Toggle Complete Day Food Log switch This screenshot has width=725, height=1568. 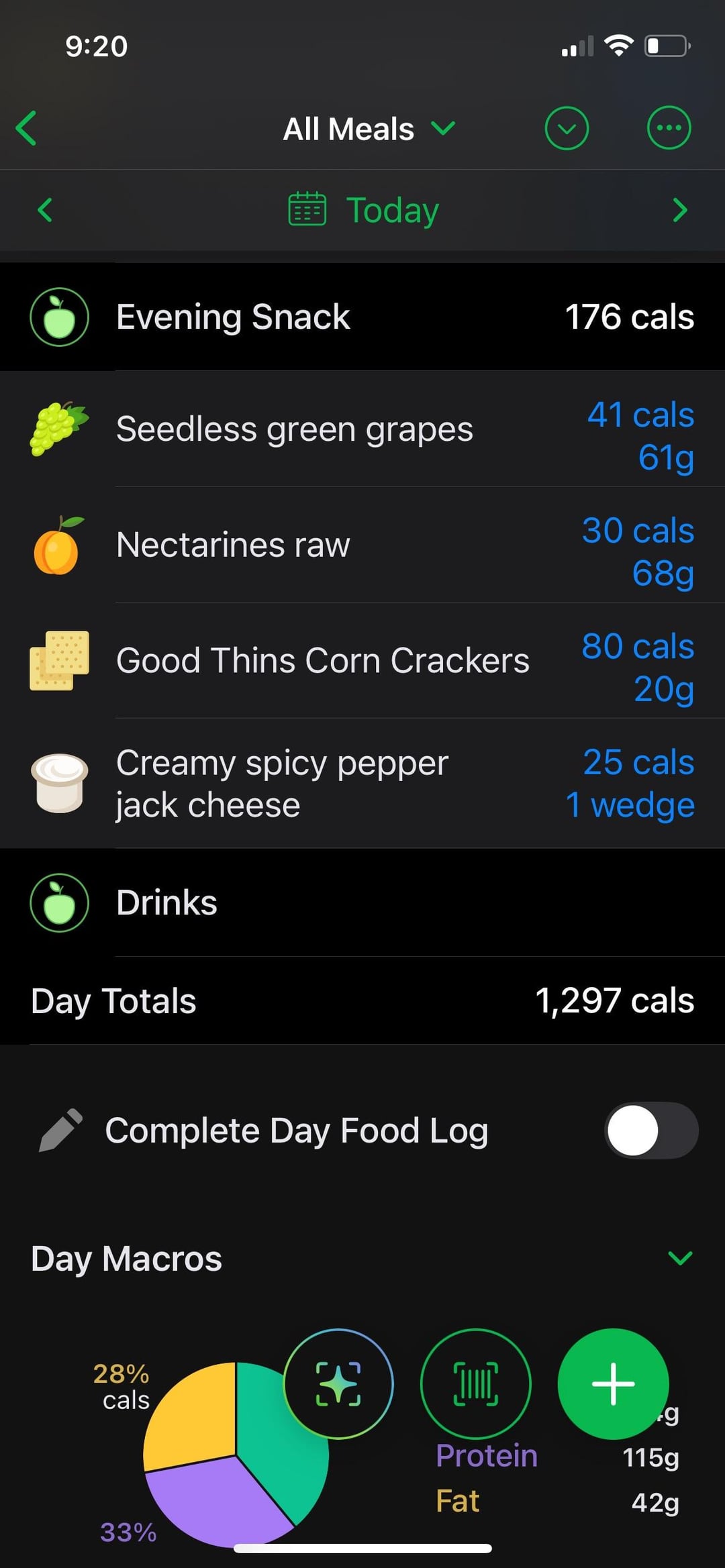[x=650, y=1131]
